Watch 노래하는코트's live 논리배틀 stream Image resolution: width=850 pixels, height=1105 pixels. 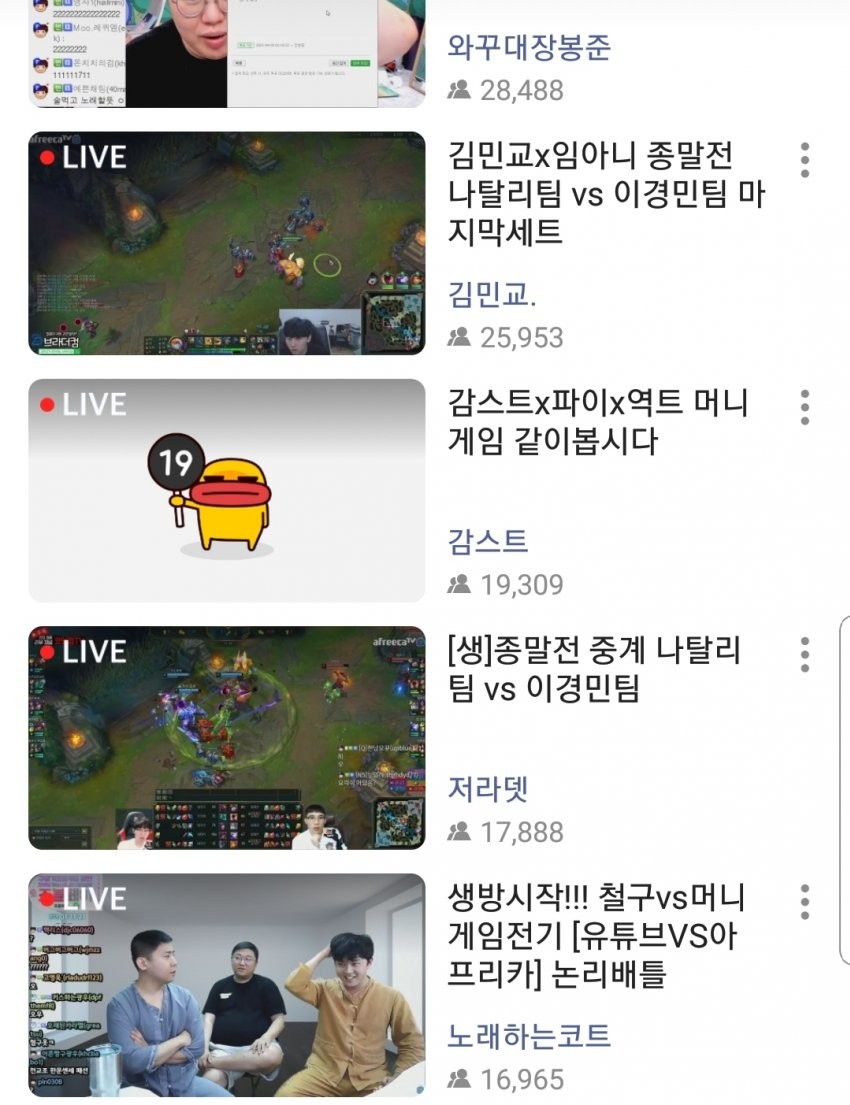[x=226, y=985]
